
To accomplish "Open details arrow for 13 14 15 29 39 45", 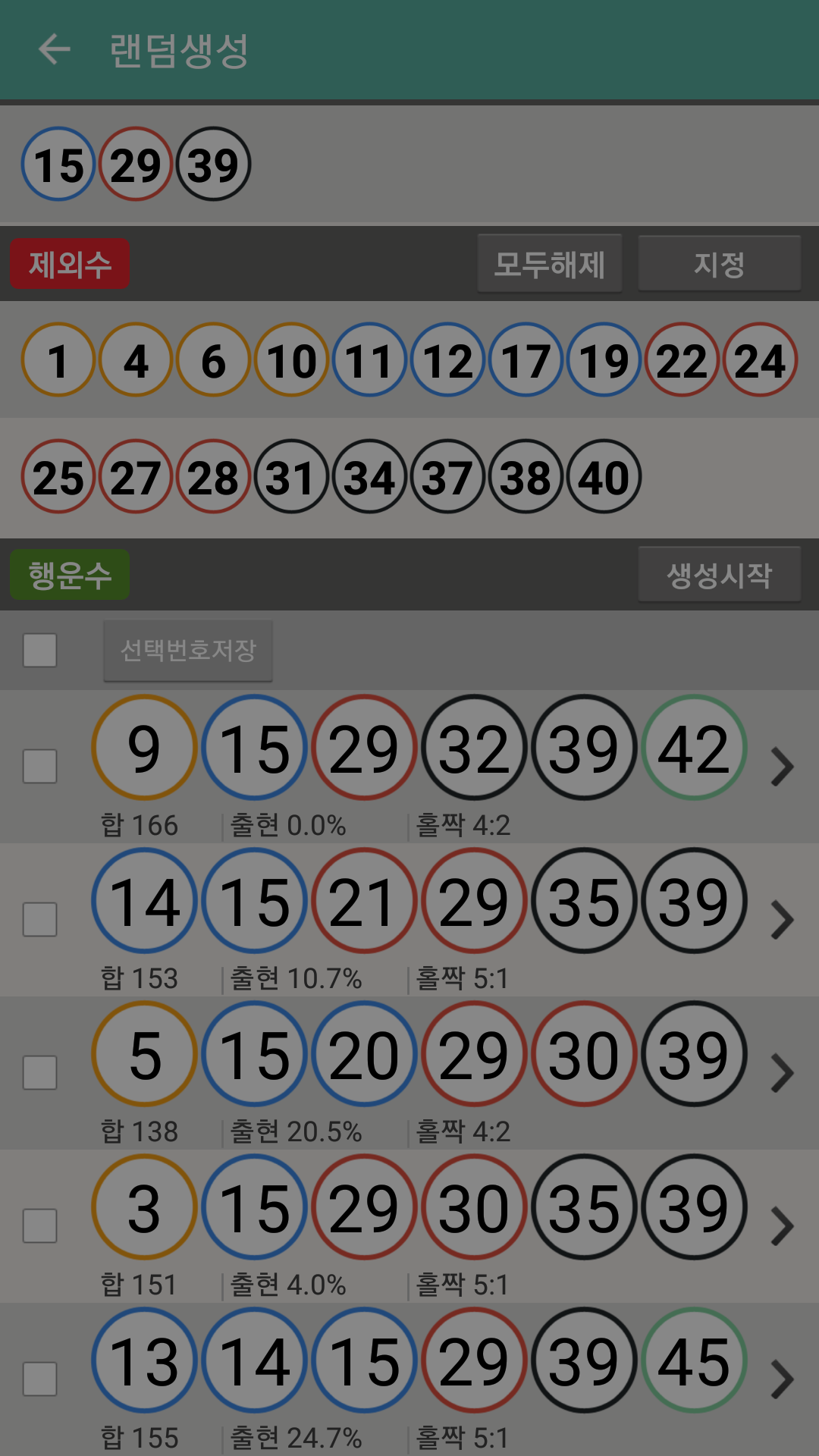I will tap(782, 1379).
